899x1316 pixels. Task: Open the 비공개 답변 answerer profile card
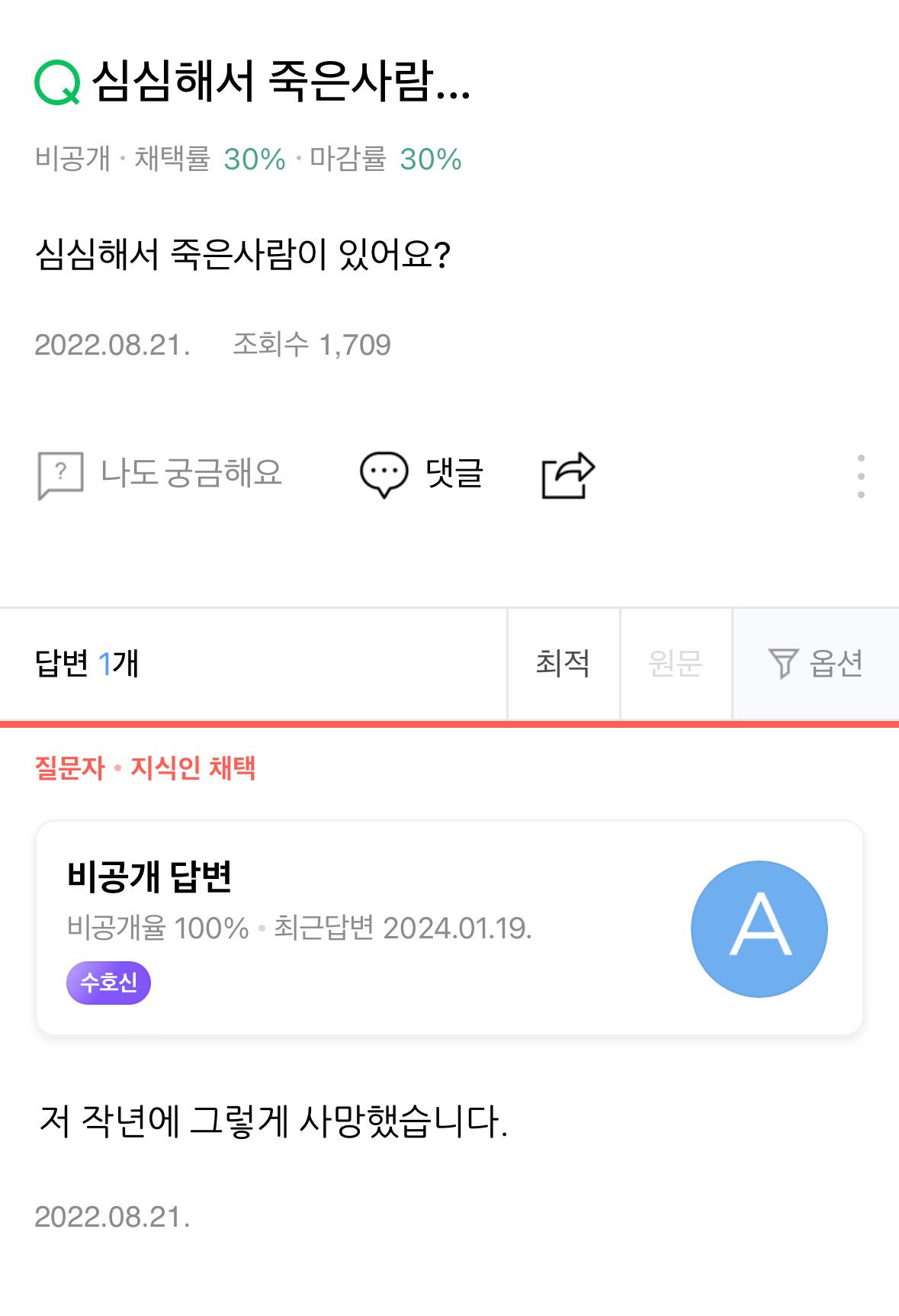(449, 928)
